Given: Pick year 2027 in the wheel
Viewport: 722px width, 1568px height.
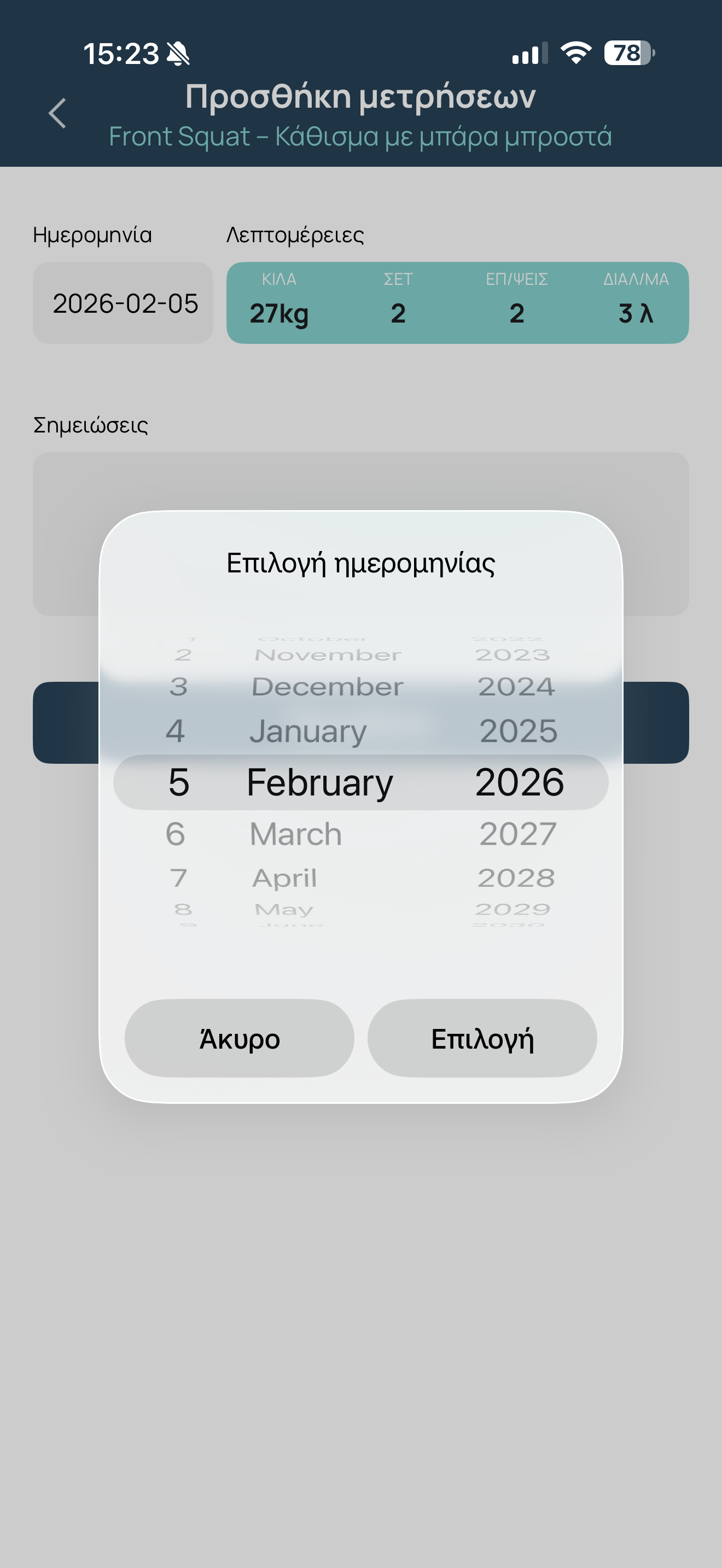Looking at the screenshot, I should click(x=518, y=834).
